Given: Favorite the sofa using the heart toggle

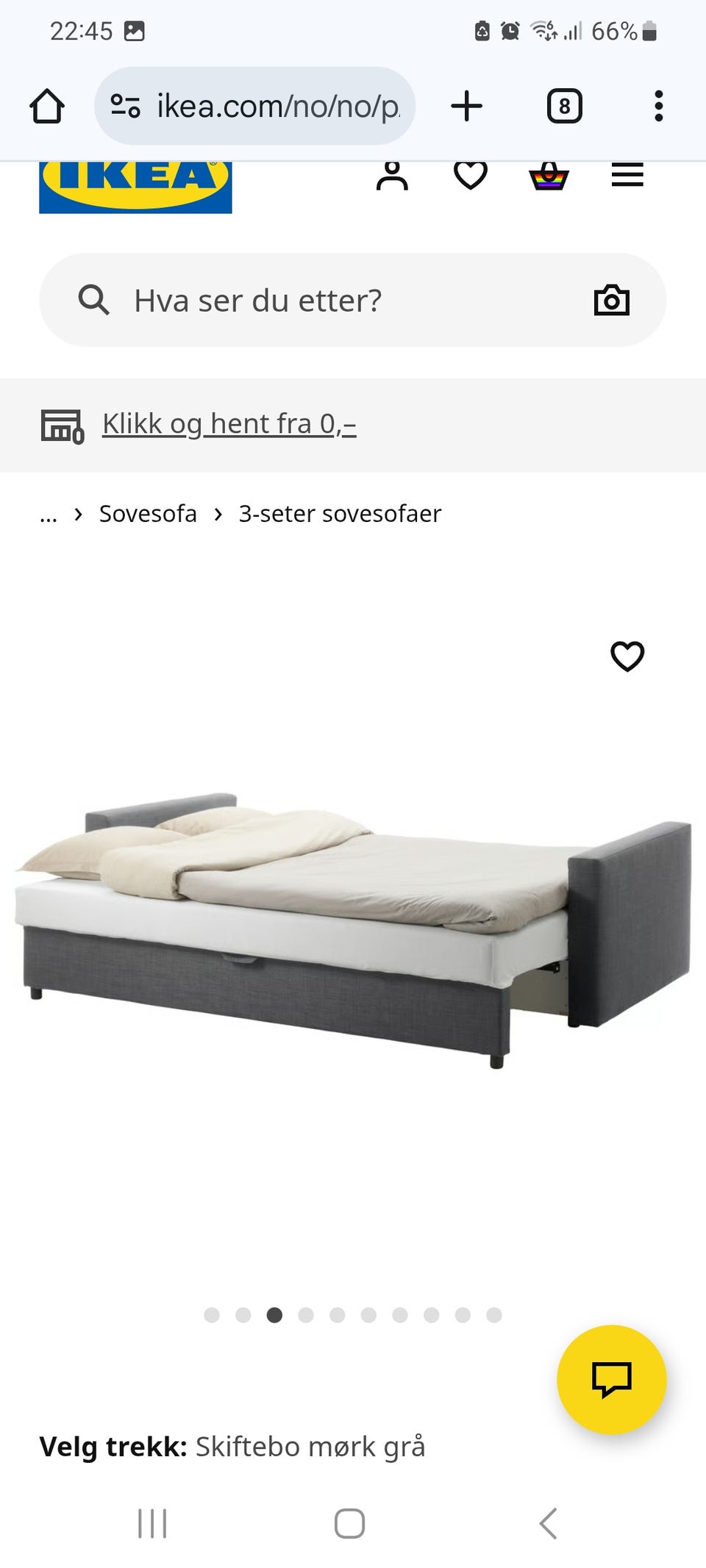Looking at the screenshot, I should click(629, 657).
